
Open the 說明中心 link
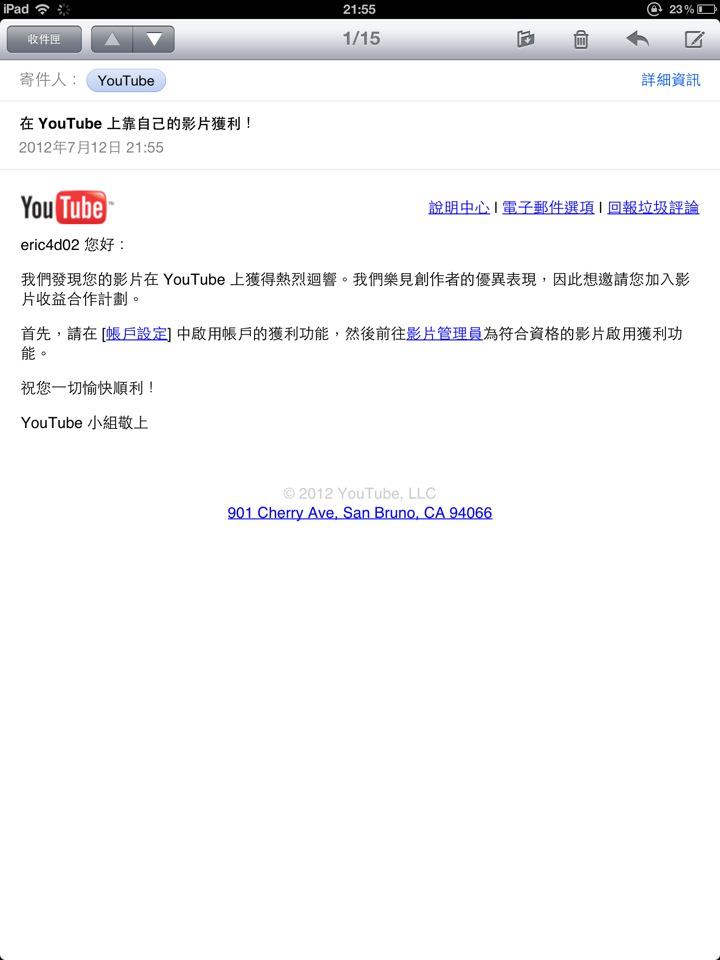click(x=459, y=207)
